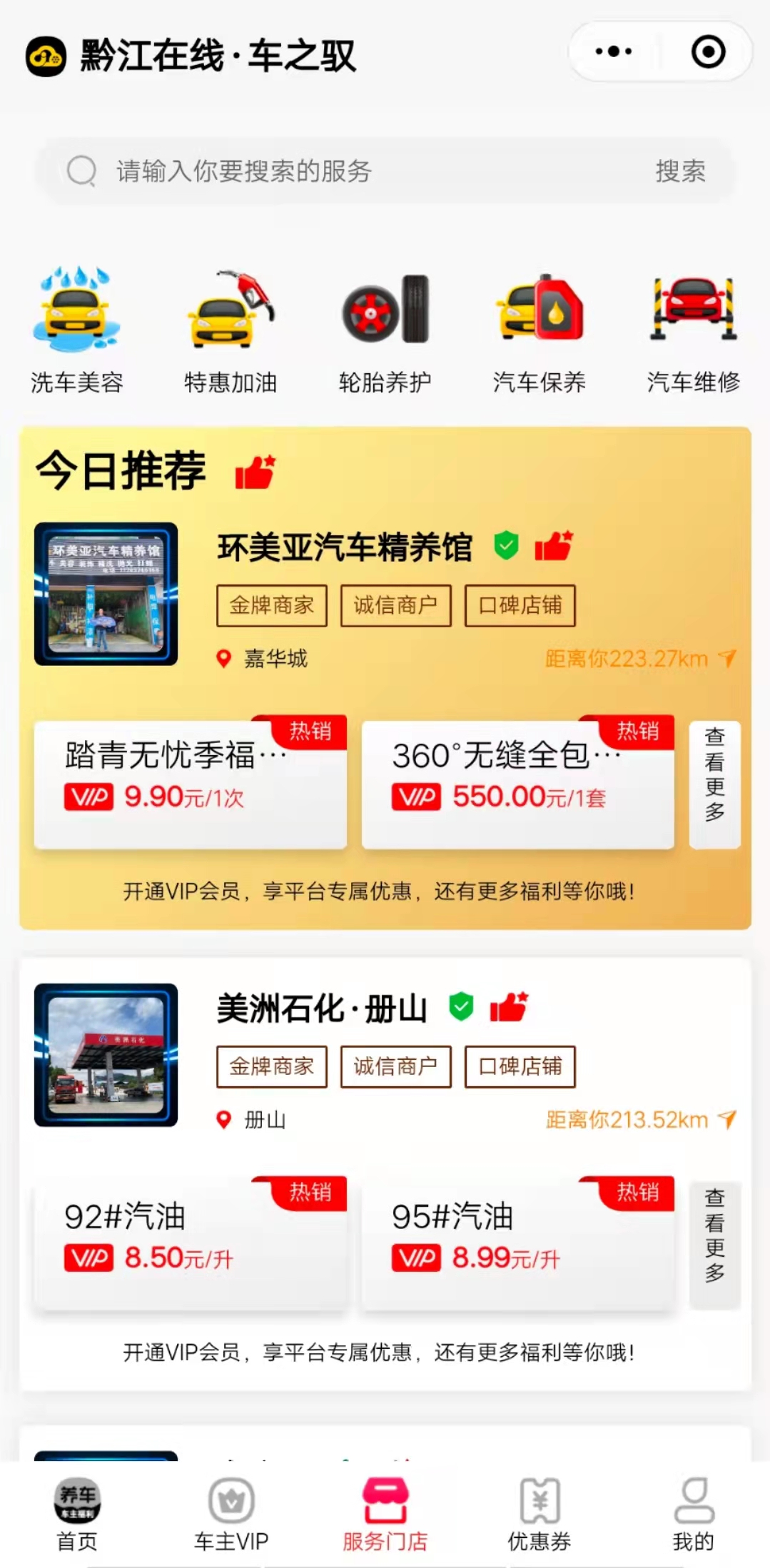770x1568 pixels.
Task: Close the mini program via circle icon
Action: pyautogui.click(x=708, y=52)
